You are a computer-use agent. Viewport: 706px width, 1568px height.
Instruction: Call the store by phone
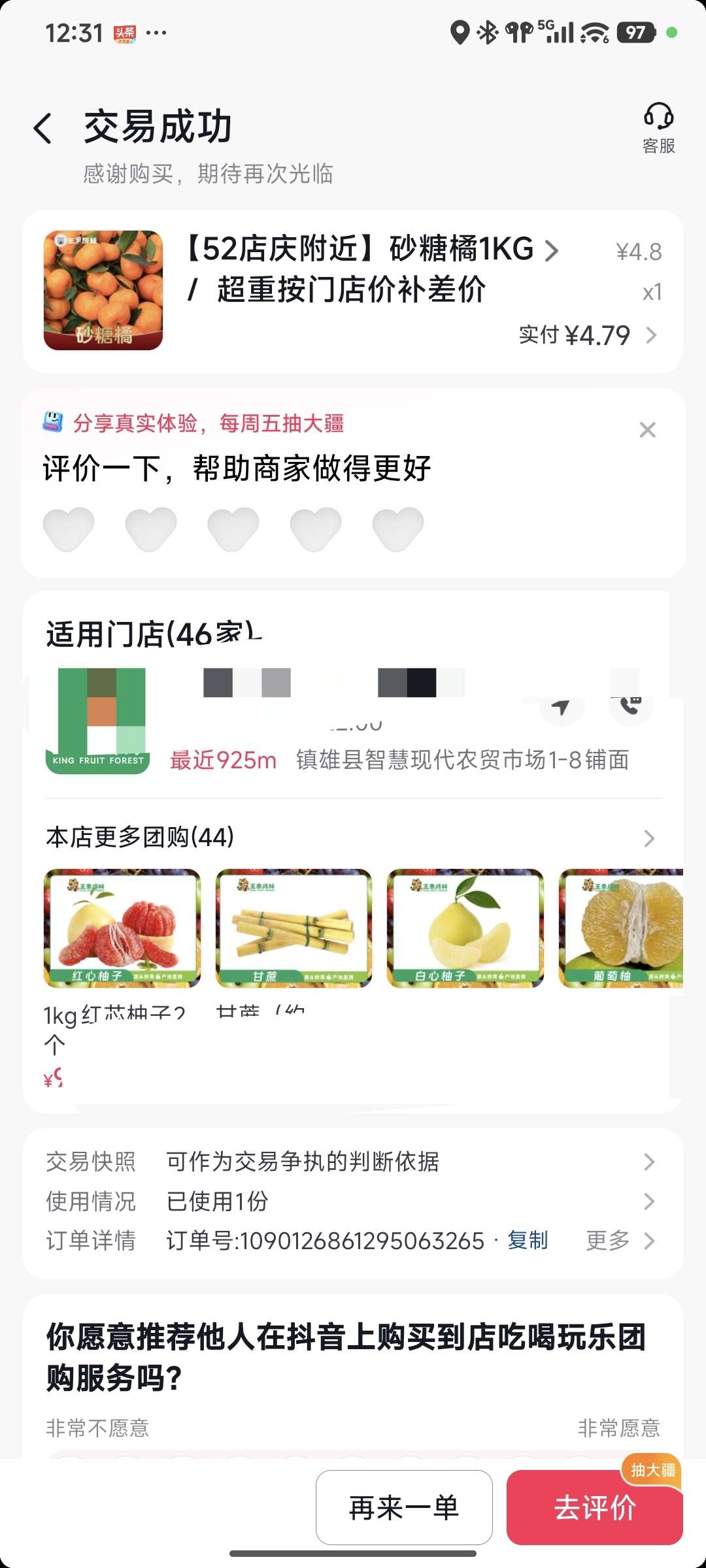(631, 706)
